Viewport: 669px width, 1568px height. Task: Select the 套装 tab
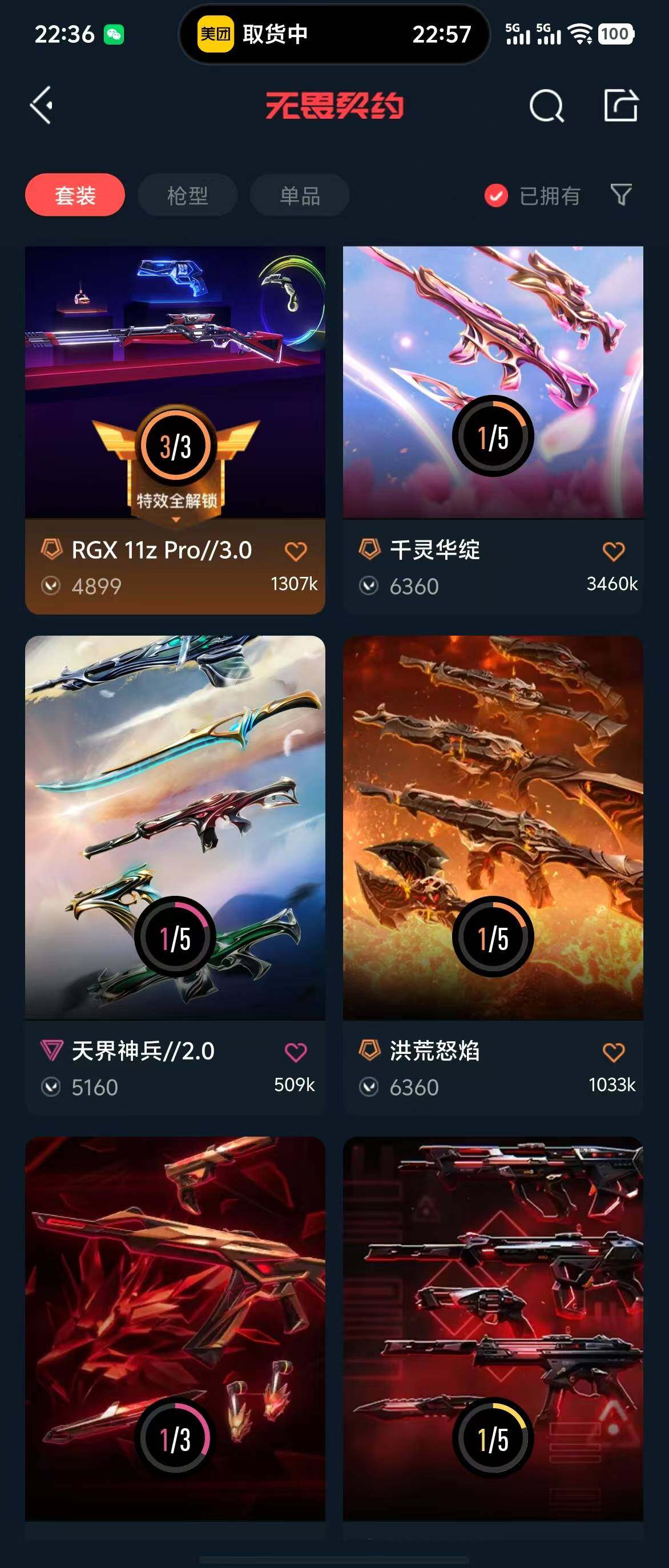pyautogui.click(x=75, y=195)
